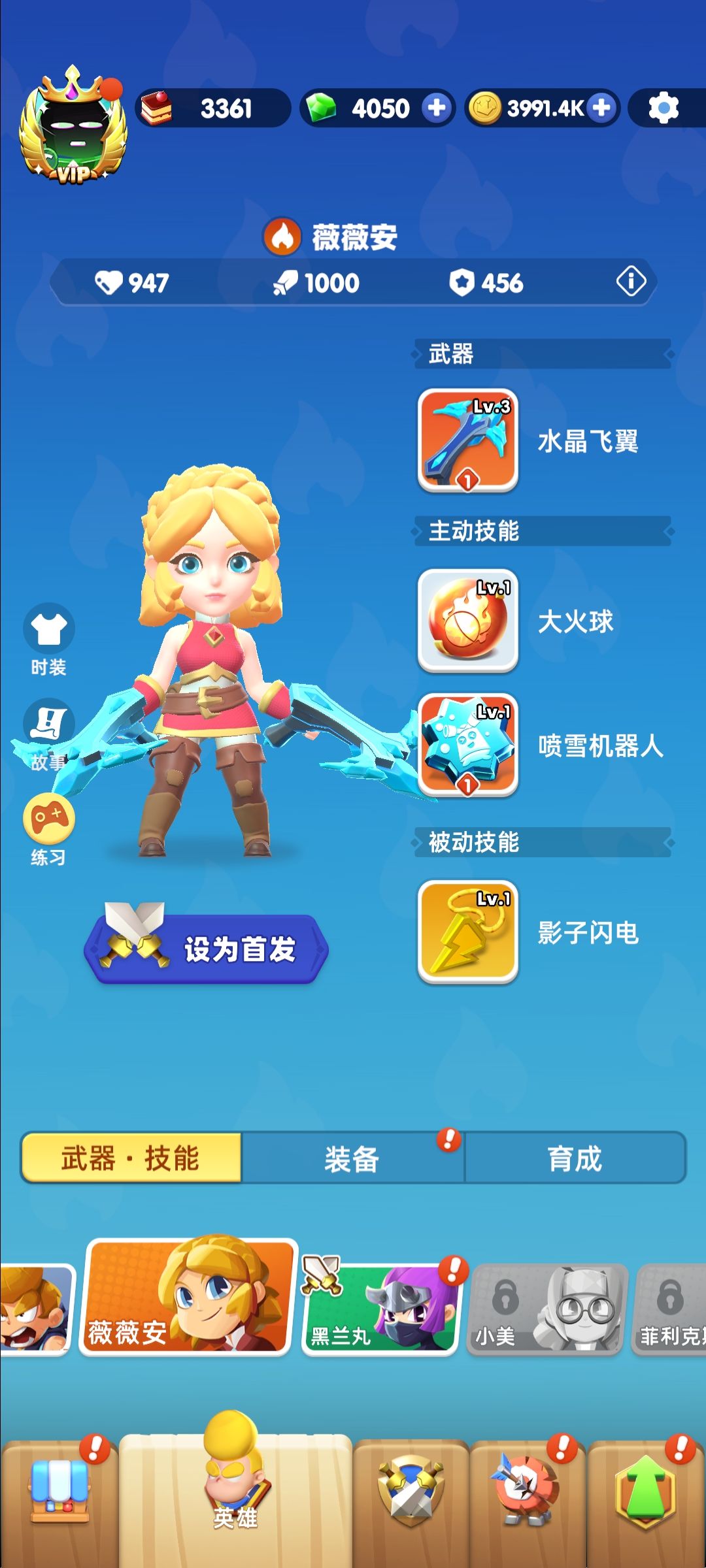Open the settings gear
The image size is (706, 1568).
pos(665,108)
